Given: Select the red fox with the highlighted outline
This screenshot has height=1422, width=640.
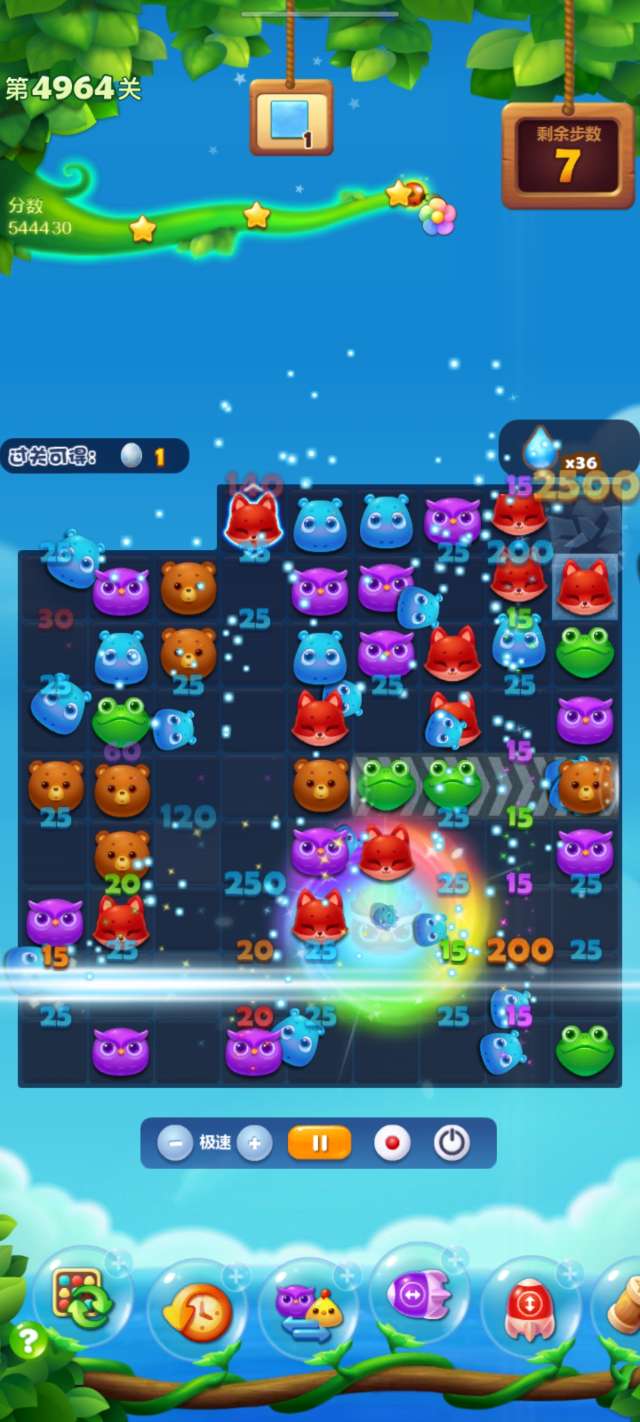Looking at the screenshot, I should (x=252, y=520).
